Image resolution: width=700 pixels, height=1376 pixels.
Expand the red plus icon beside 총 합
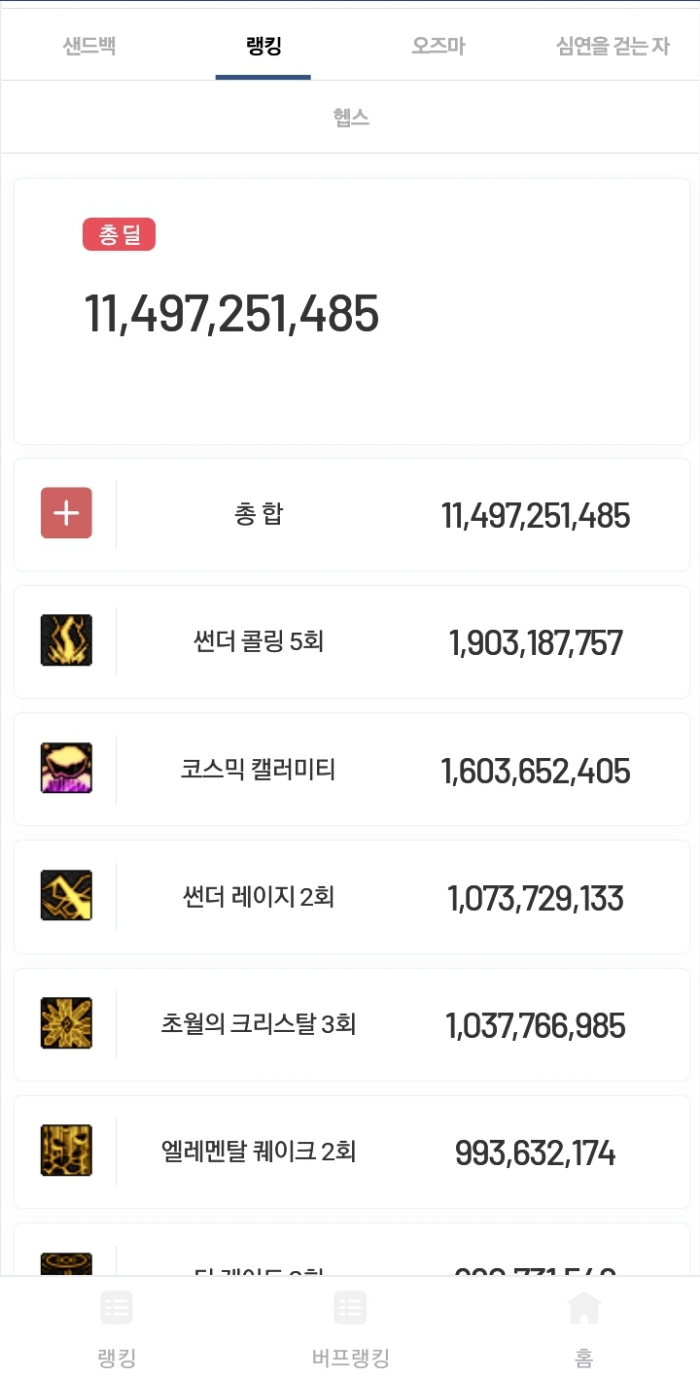[66, 513]
